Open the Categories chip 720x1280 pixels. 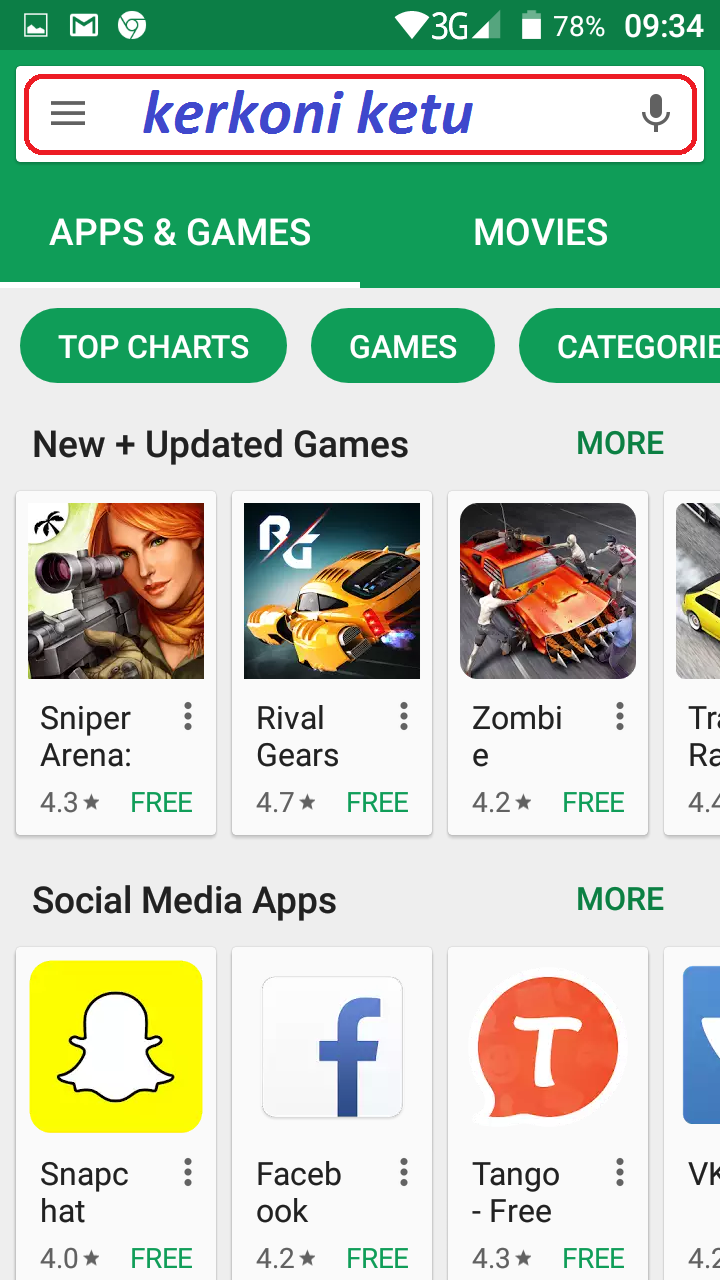pos(620,346)
